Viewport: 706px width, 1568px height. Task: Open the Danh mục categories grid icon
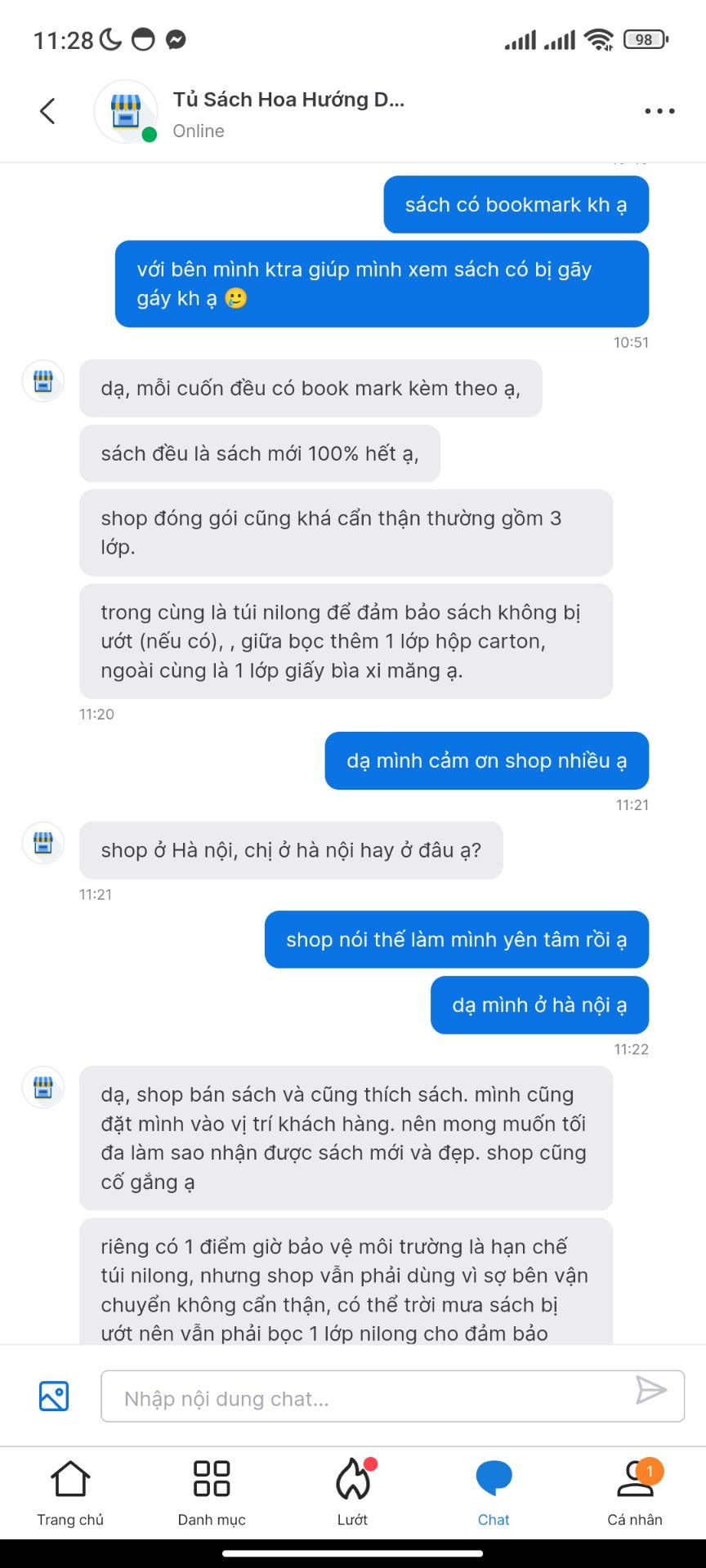(x=211, y=1478)
